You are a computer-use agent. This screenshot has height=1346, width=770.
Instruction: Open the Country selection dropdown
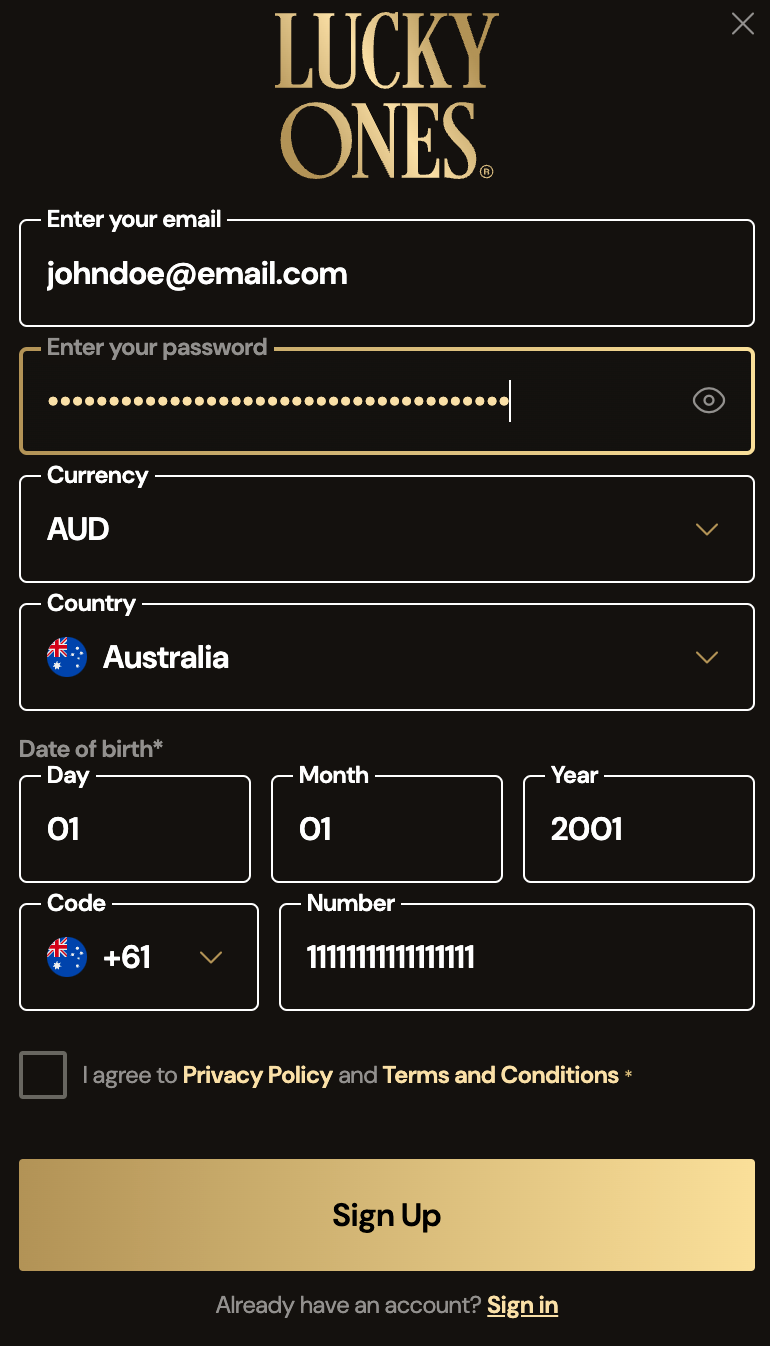pyautogui.click(x=387, y=657)
